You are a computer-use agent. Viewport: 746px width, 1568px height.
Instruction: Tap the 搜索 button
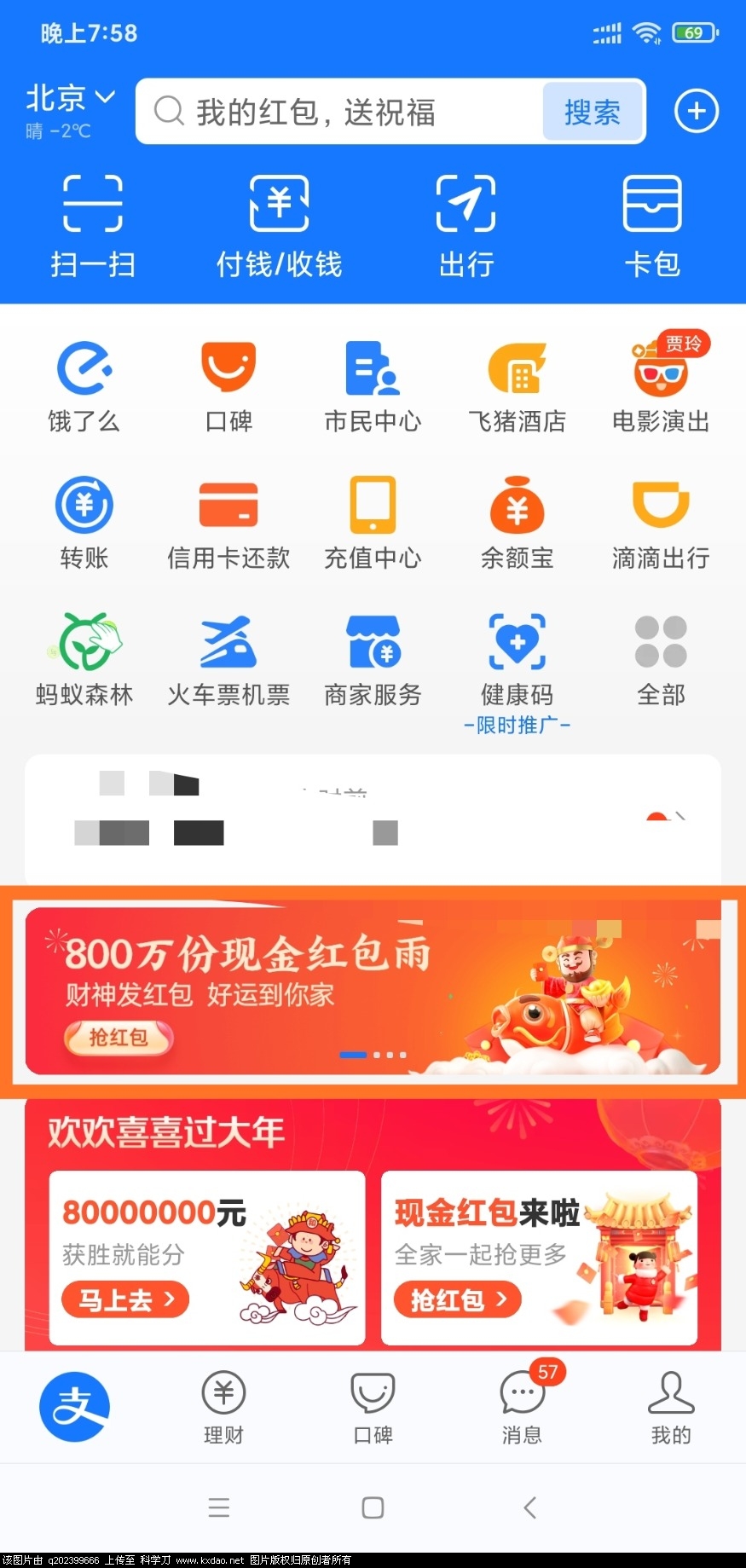(592, 112)
